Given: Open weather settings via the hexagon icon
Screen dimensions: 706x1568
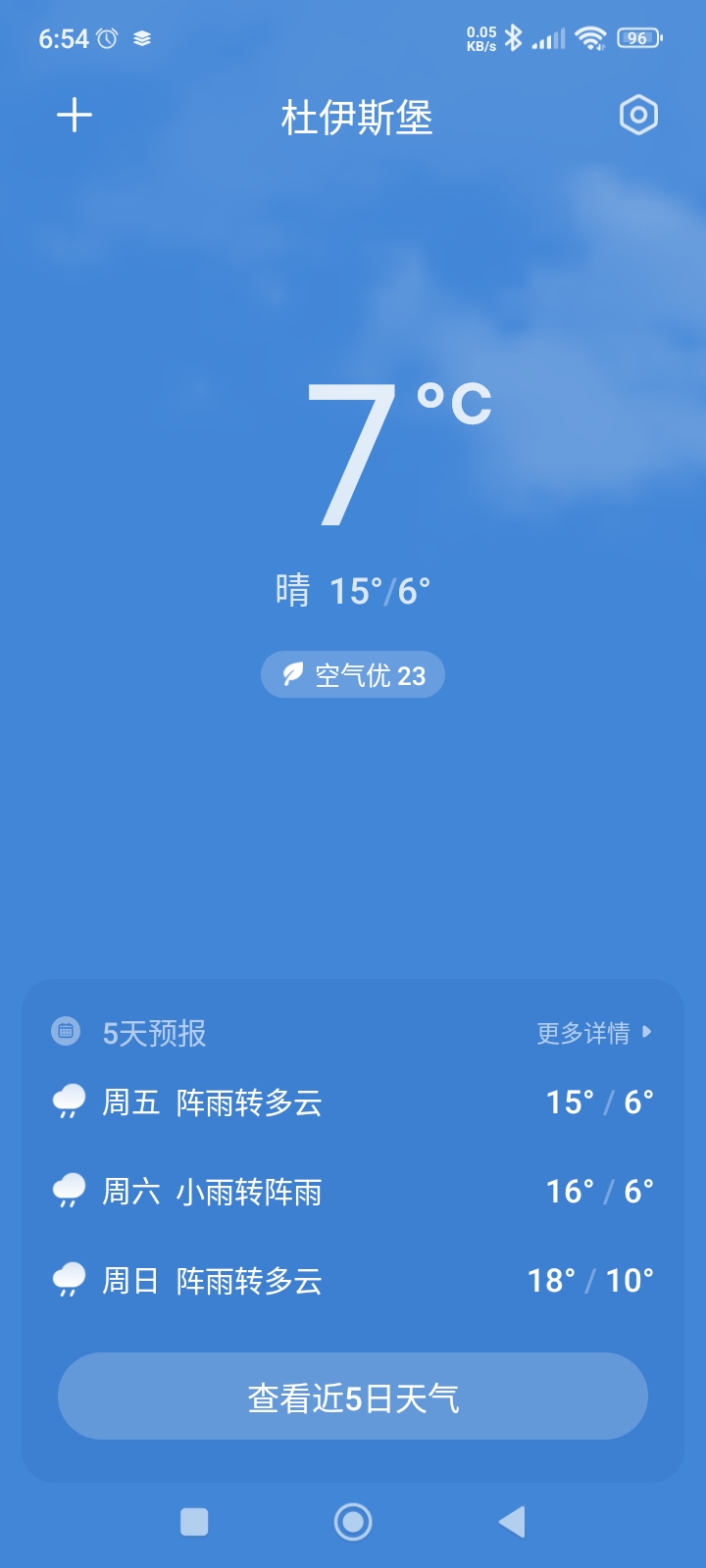Looking at the screenshot, I should coord(638,116).
